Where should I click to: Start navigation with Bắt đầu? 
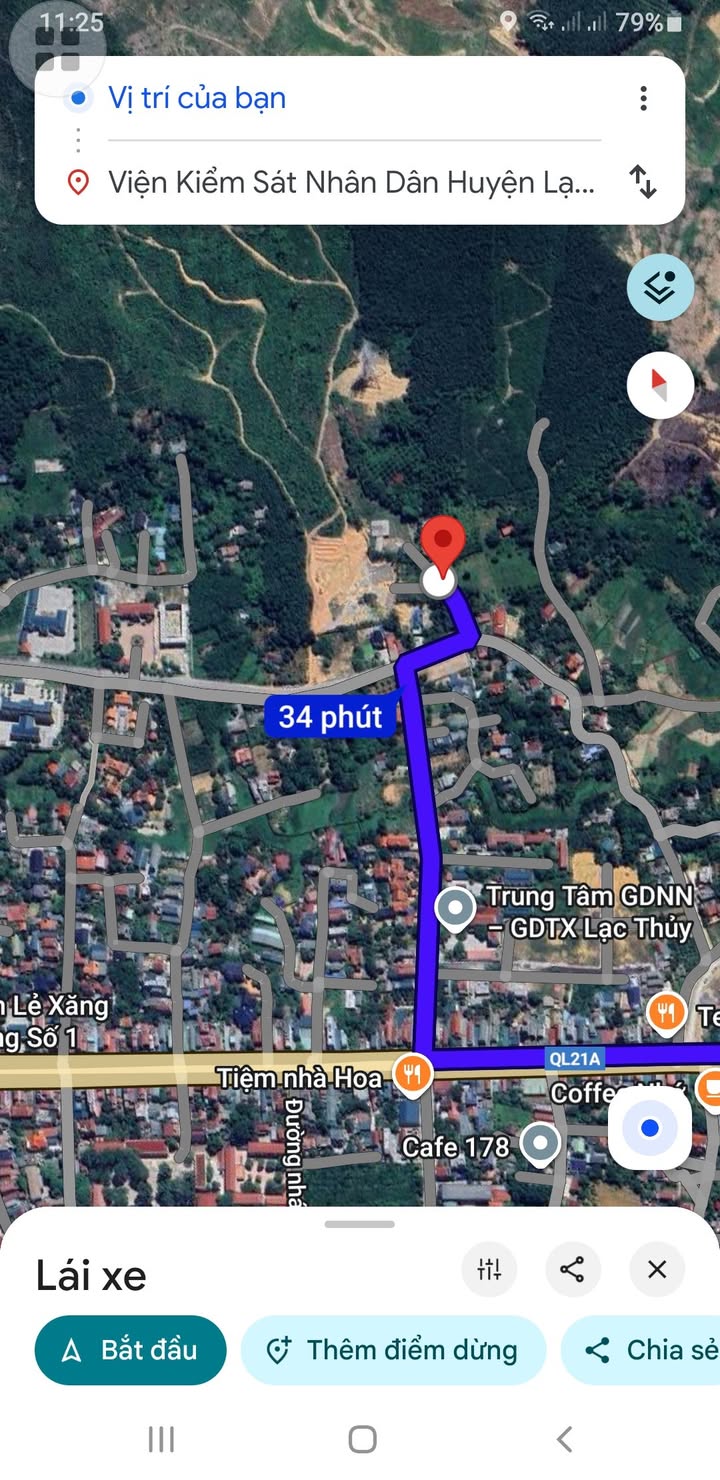tap(131, 1350)
